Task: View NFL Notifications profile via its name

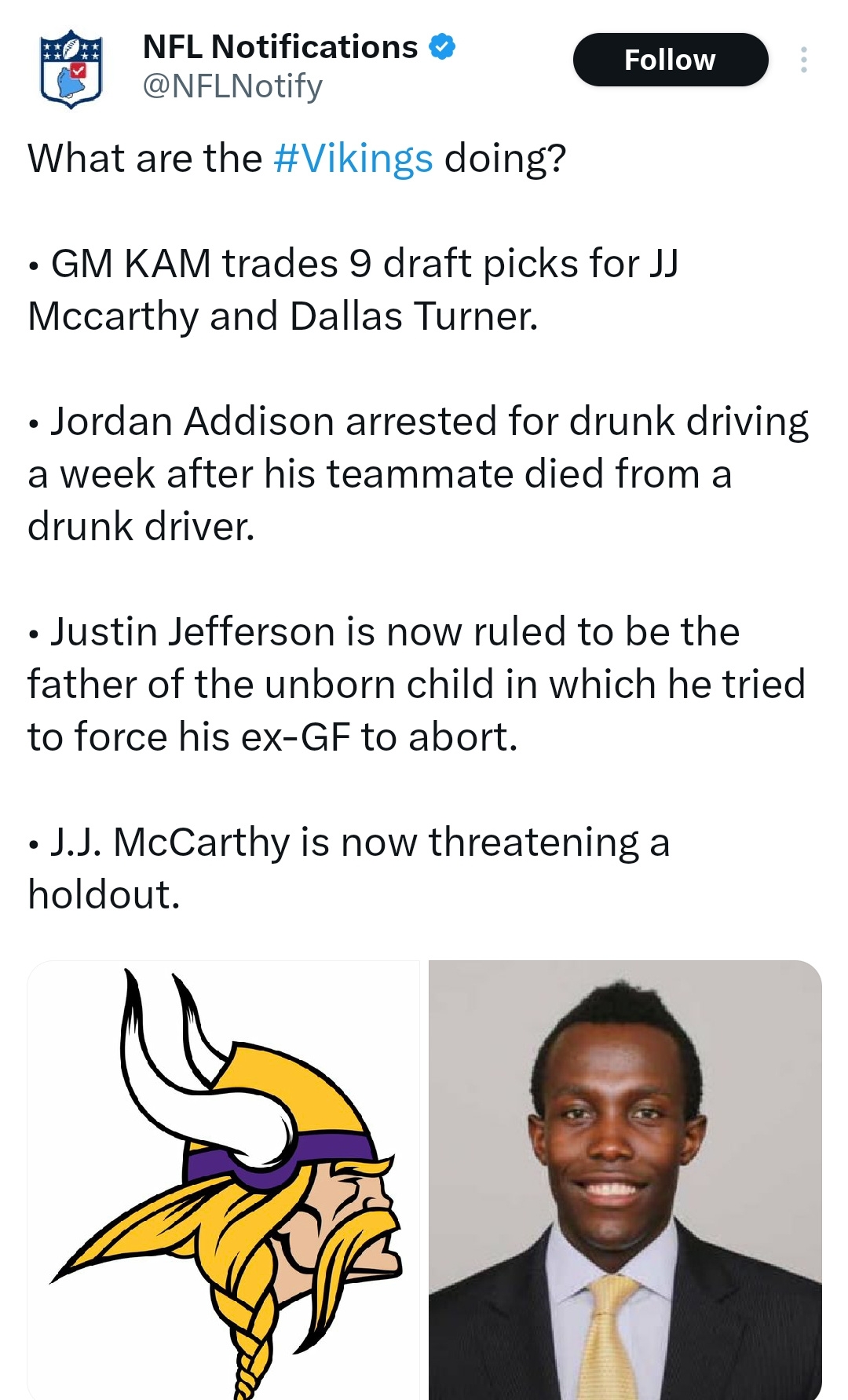Action: 280,47
